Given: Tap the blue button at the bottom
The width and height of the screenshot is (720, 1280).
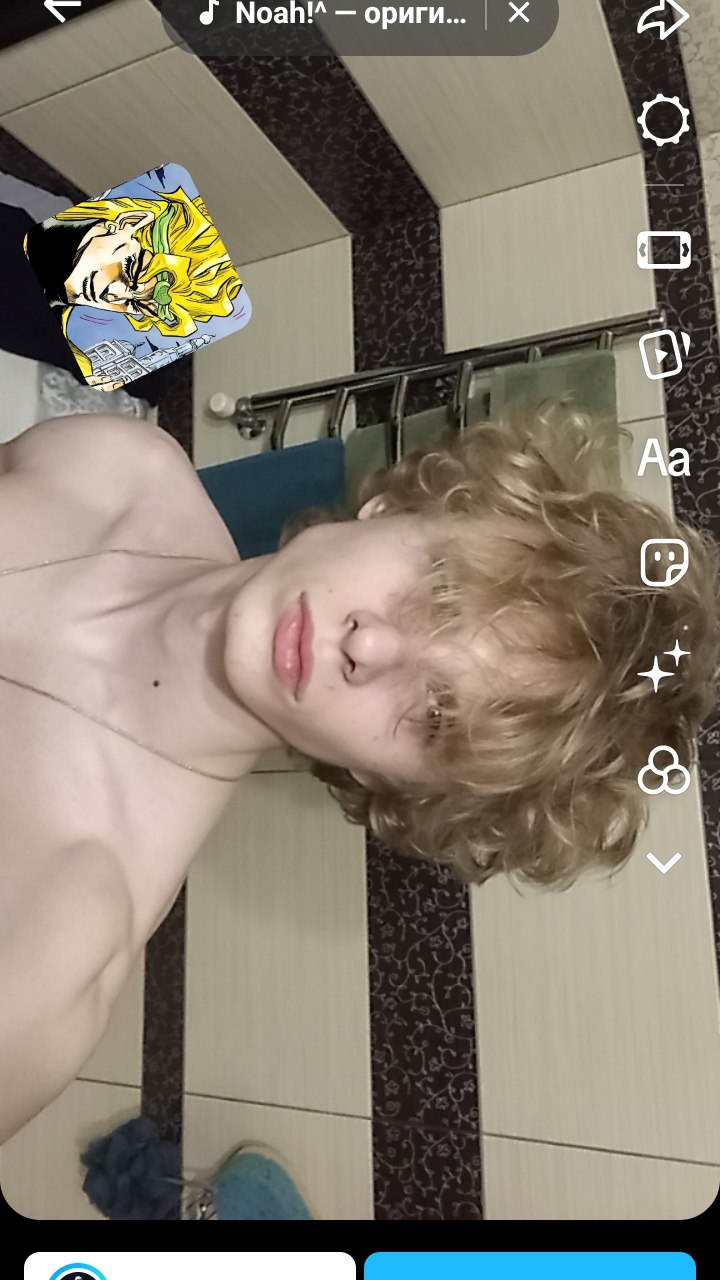Looking at the screenshot, I should click(529, 1266).
